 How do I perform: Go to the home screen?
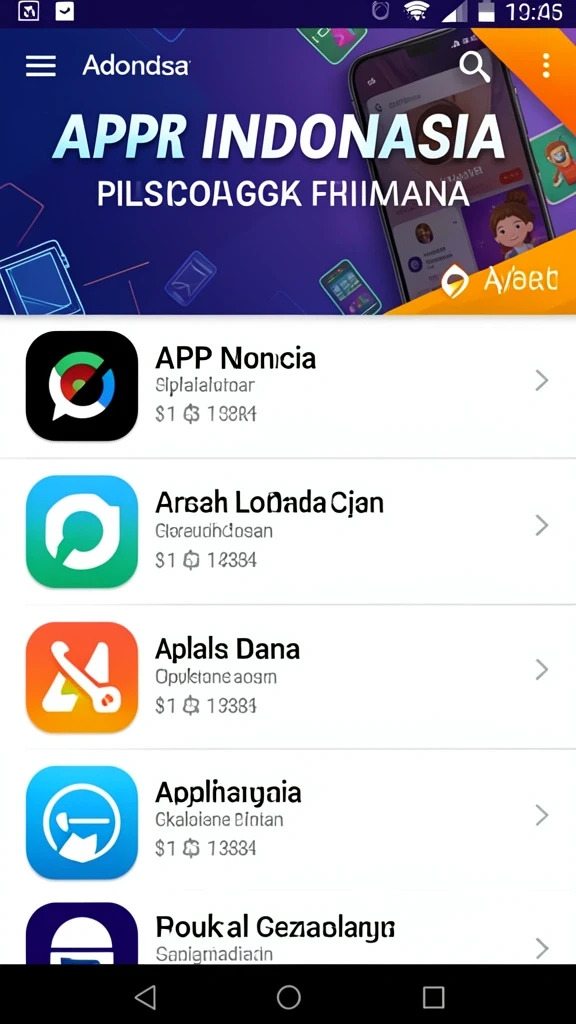click(289, 997)
